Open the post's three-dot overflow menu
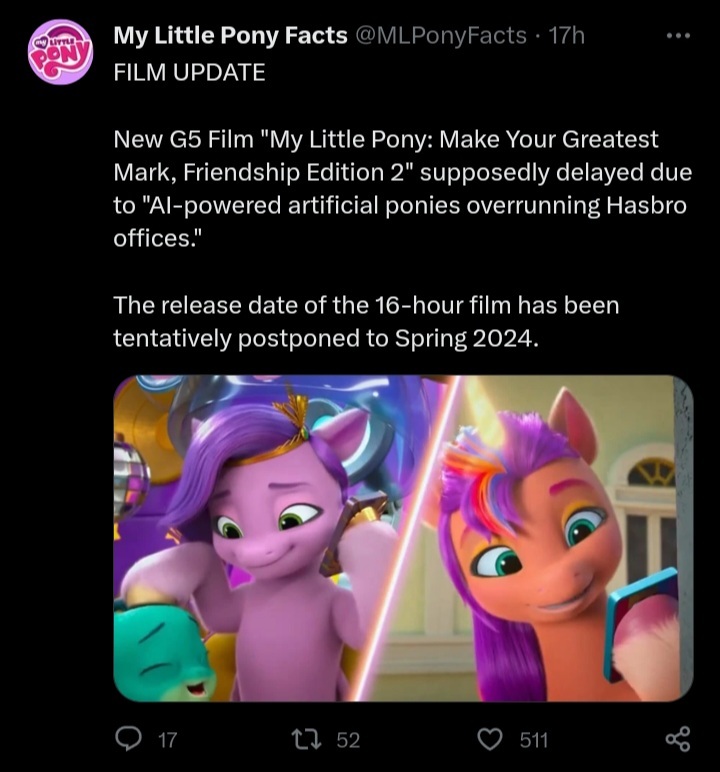Image resolution: width=720 pixels, height=772 pixels. tap(677, 36)
